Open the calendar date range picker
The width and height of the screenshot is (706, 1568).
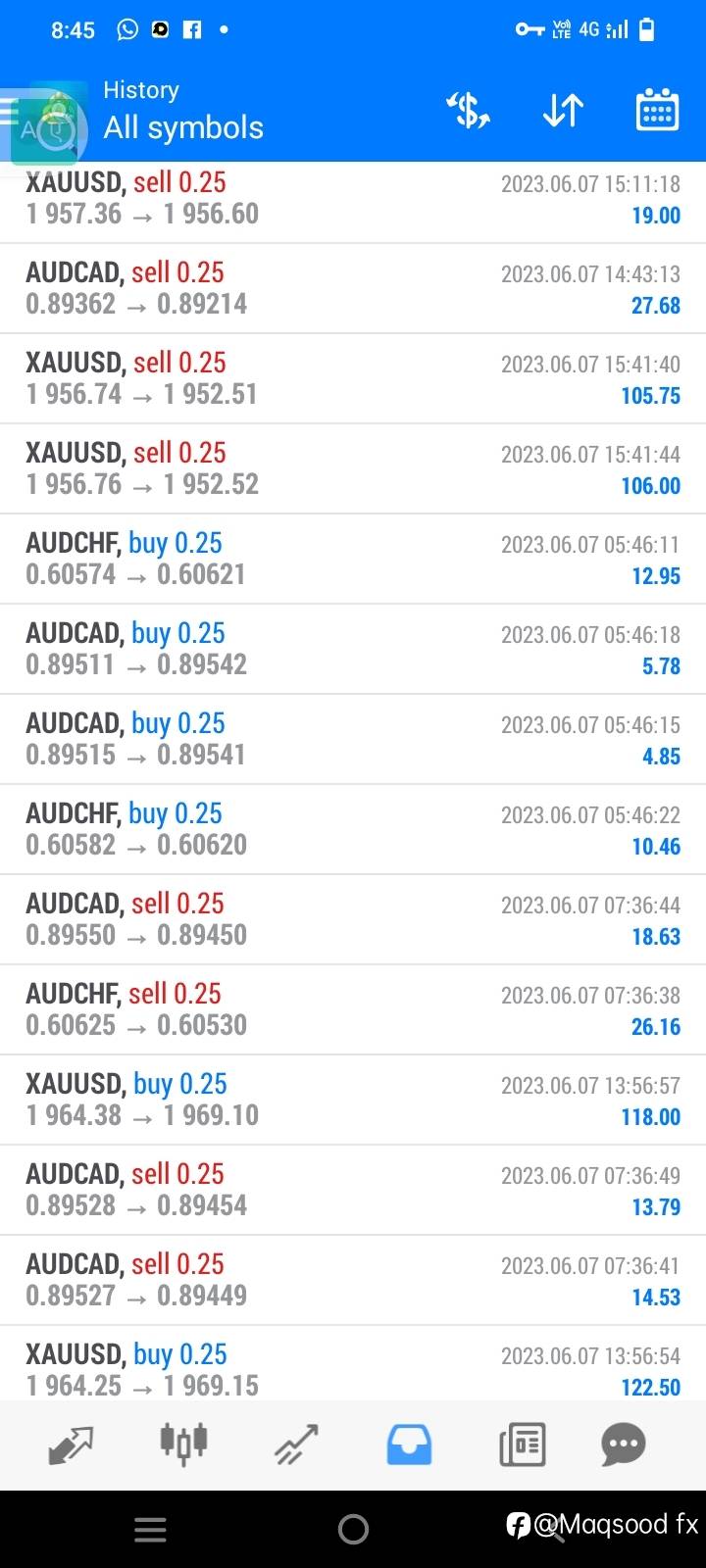tap(657, 111)
